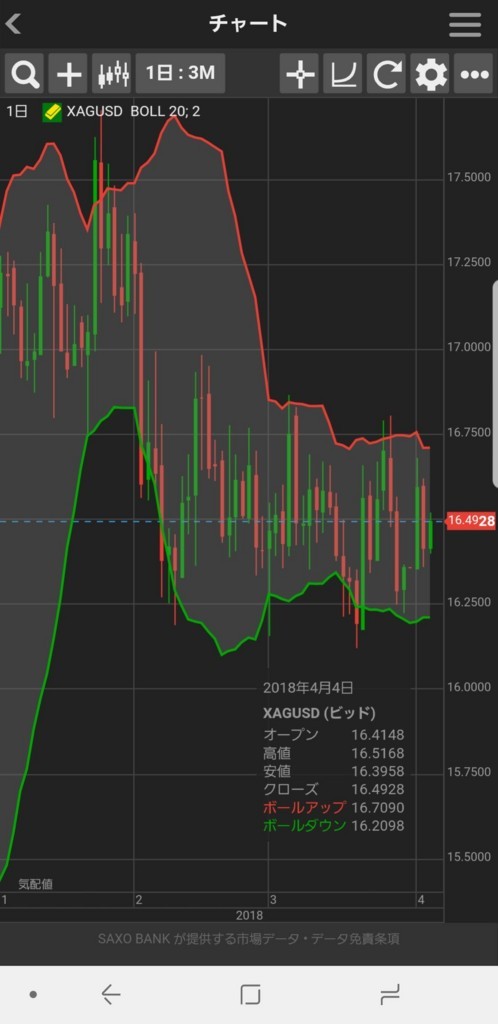Tap the system home button
Screen dimensions: 498x1024
(x=250, y=995)
